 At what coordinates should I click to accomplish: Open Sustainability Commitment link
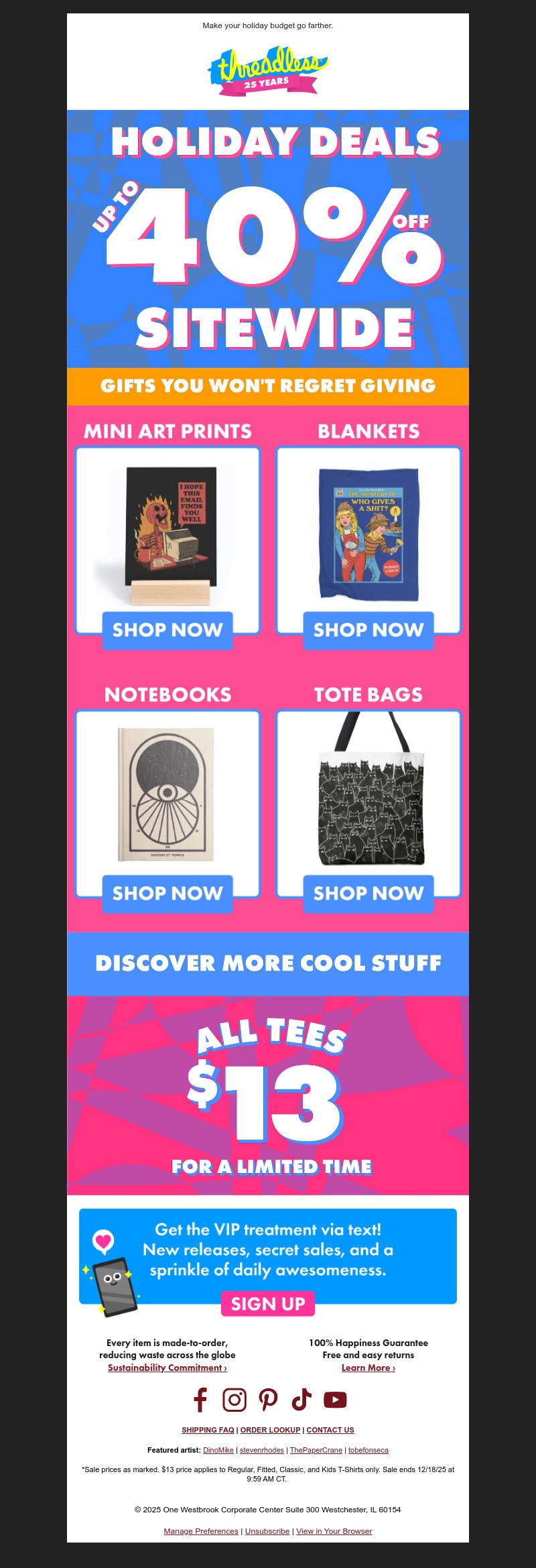pos(167,1368)
